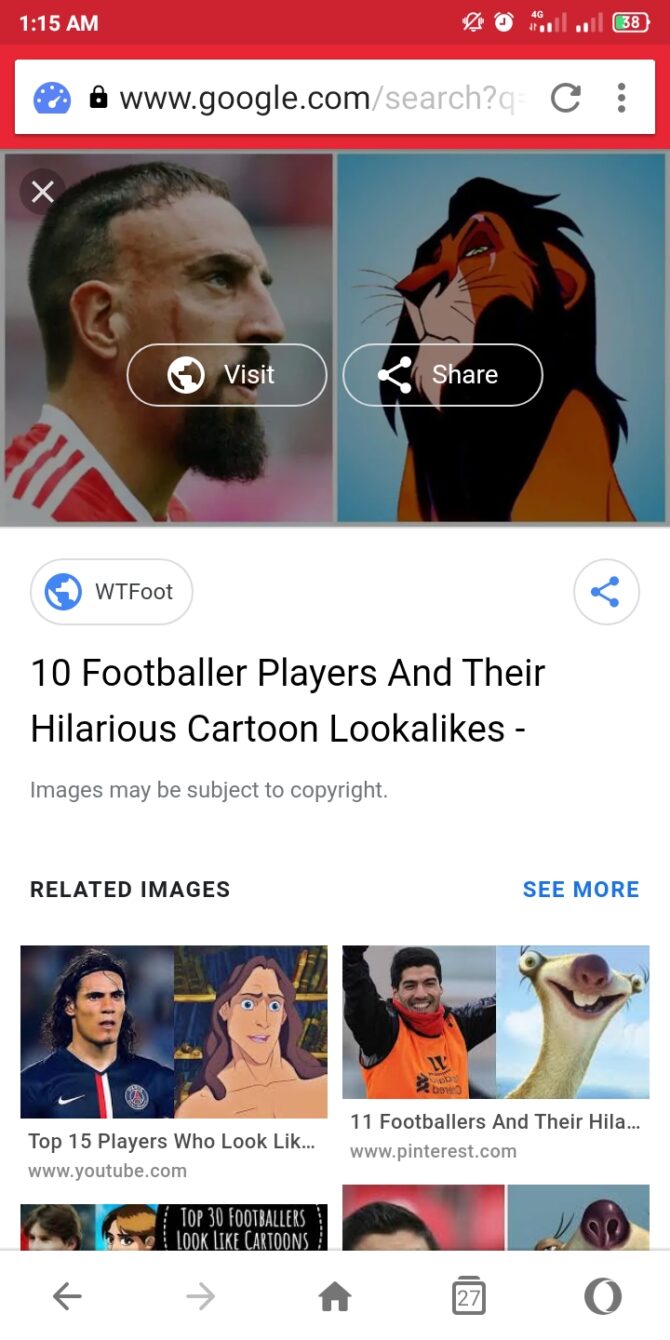This screenshot has width=670, height=1340.
Task: Reload the current page
Action: pyautogui.click(x=566, y=98)
